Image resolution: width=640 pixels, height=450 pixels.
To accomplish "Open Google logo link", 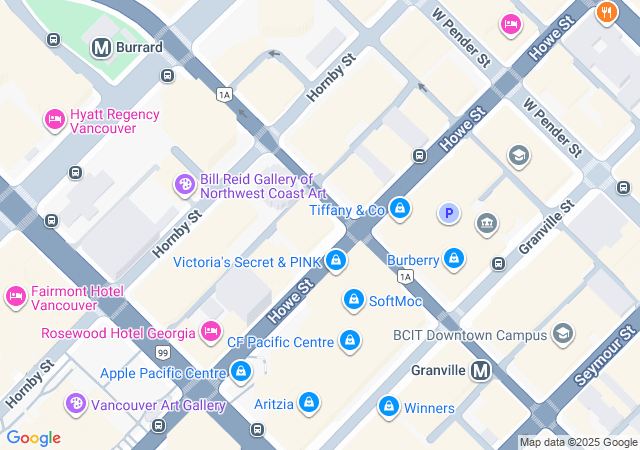I will click(x=33, y=437).
